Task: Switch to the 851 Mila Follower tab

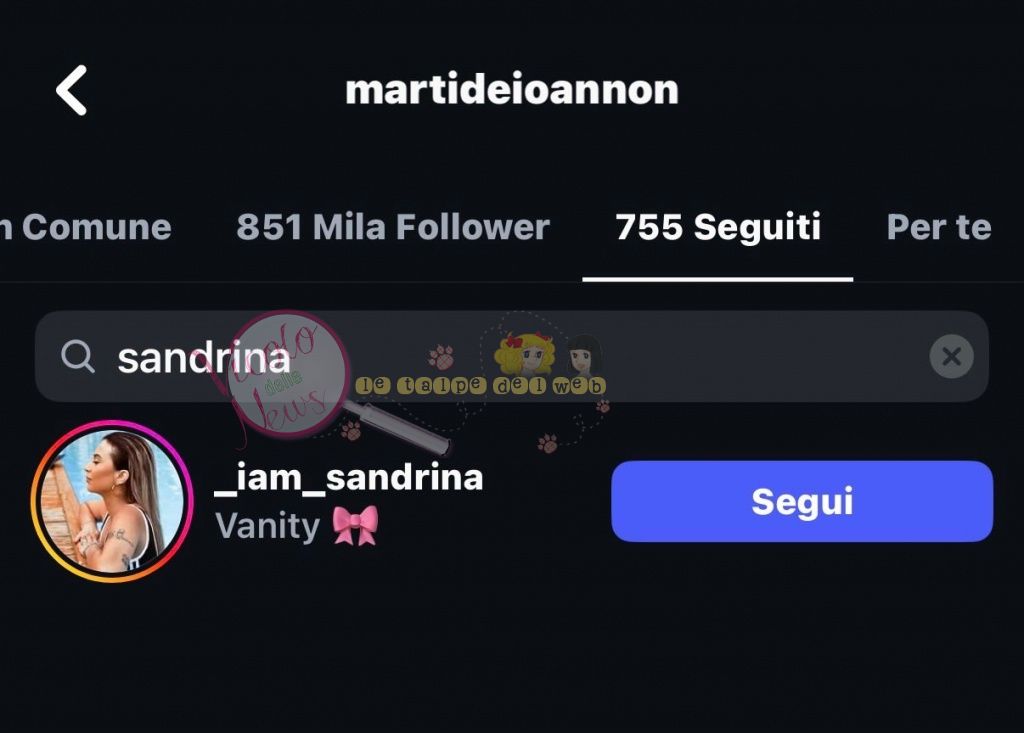Action: [x=393, y=227]
